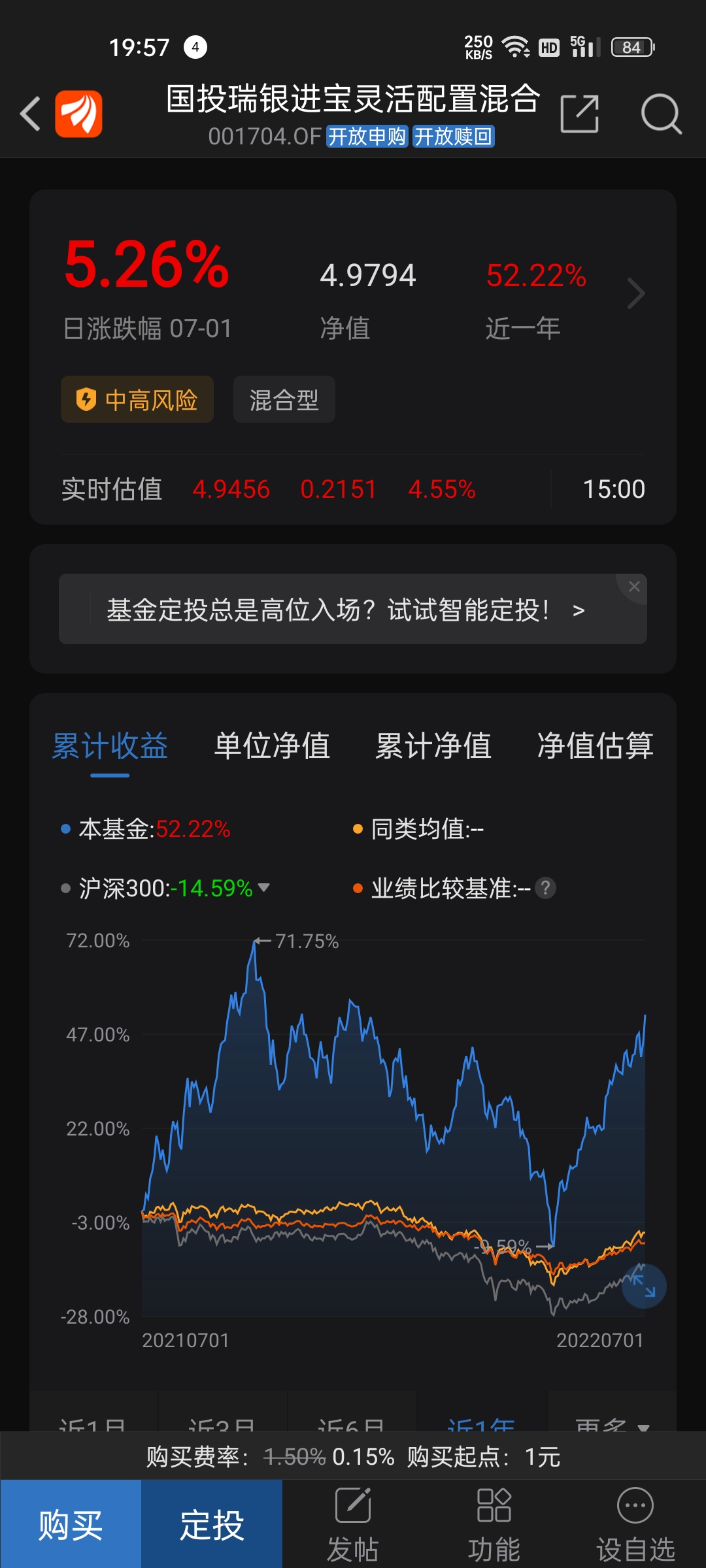Viewport: 706px width, 1568px height.
Task: Dismiss the 智能定投 banner
Action: pyautogui.click(x=633, y=587)
